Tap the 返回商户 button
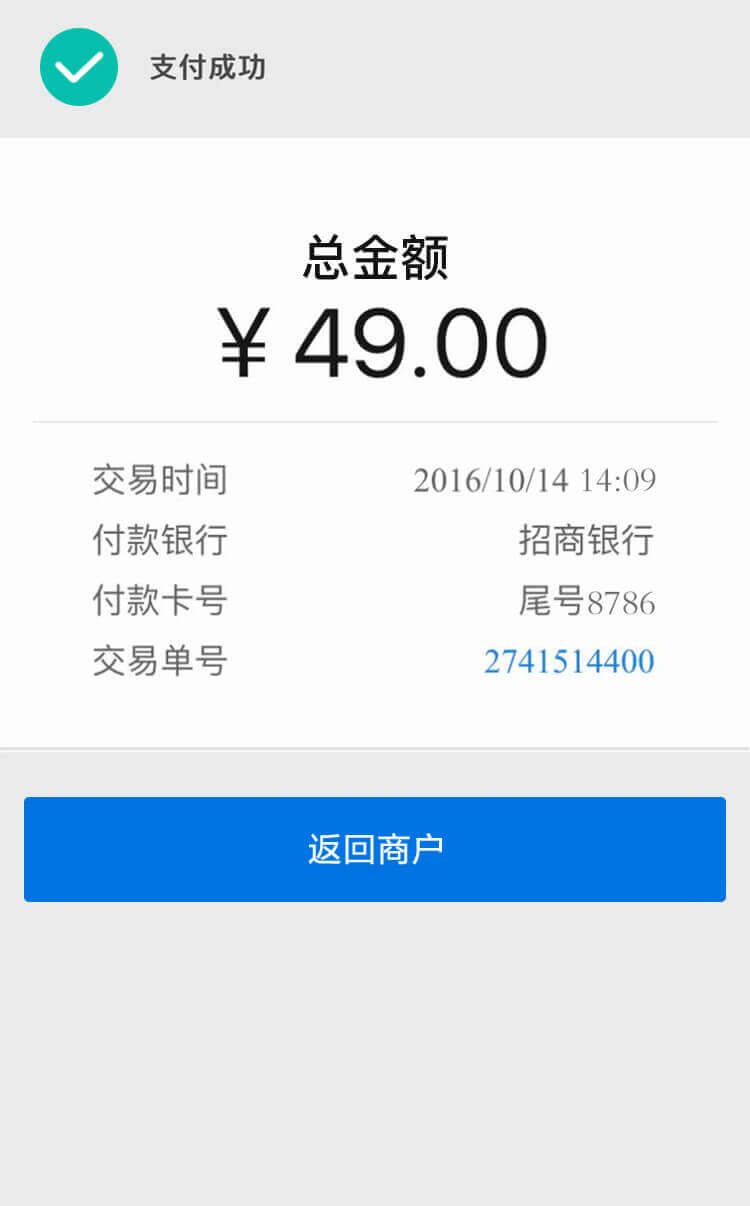This screenshot has width=750, height=1206. [x=375, y=849]
